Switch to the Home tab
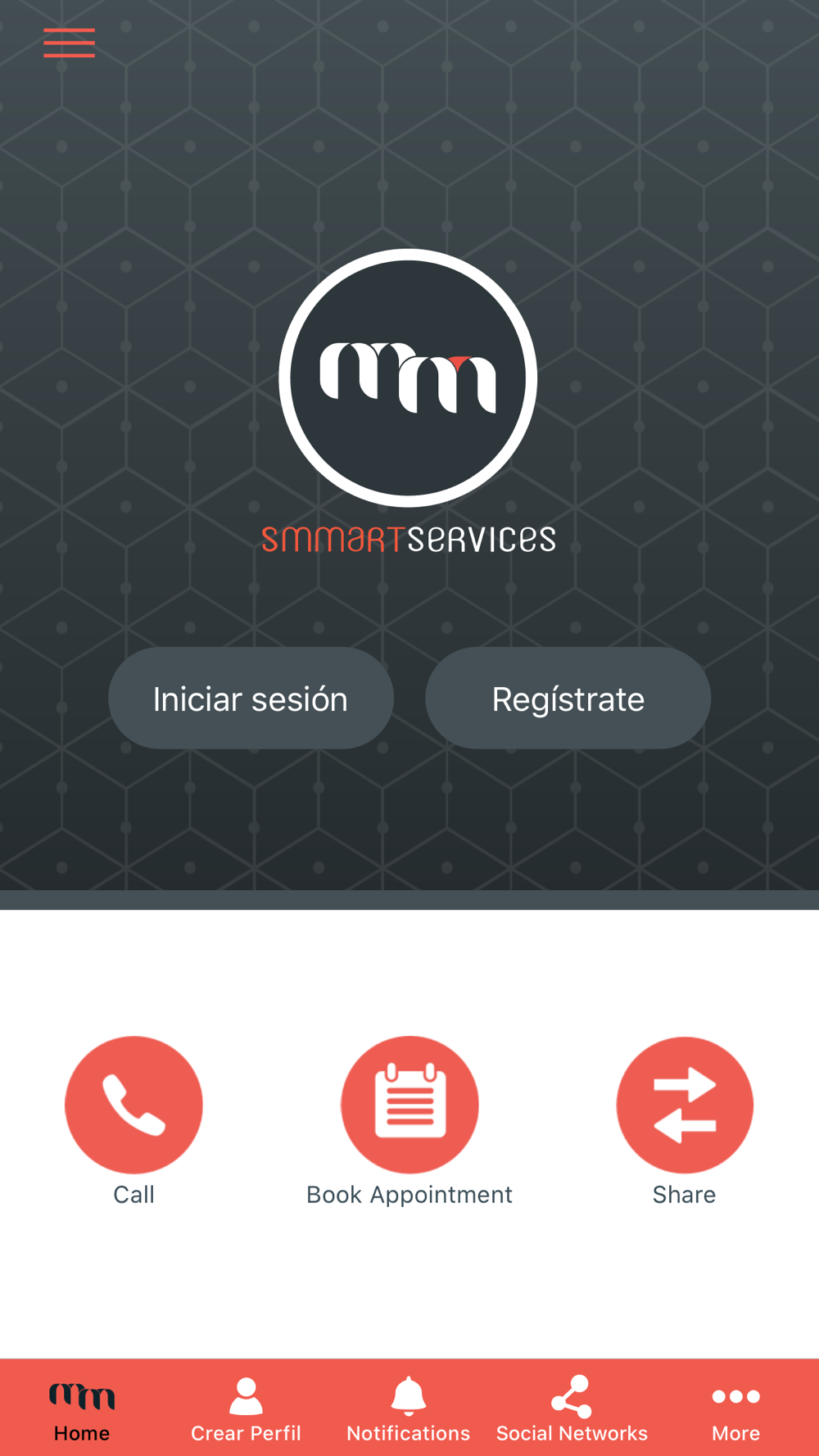 (82, 1408)
